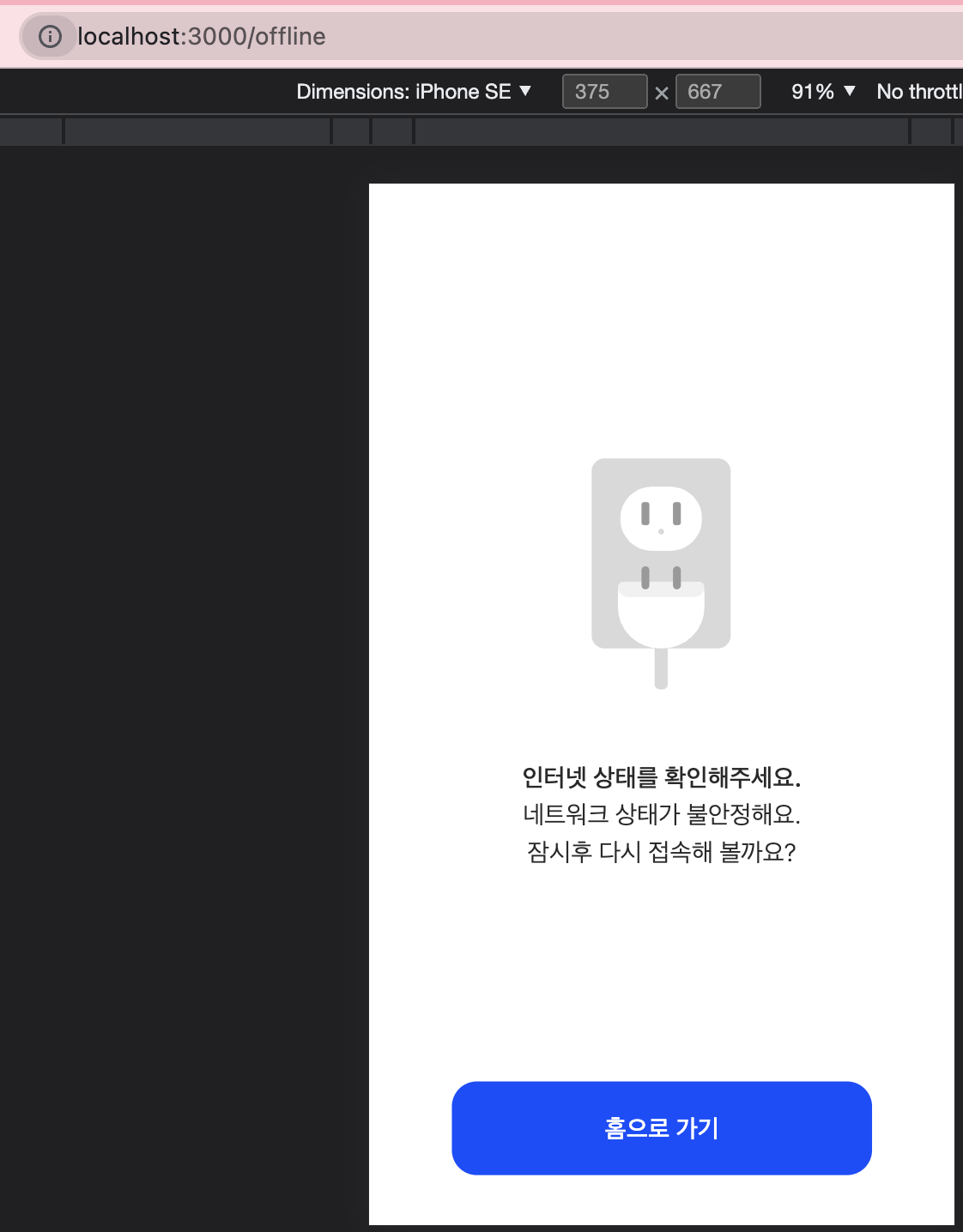Select the height field showing 667

click(717, 92)
